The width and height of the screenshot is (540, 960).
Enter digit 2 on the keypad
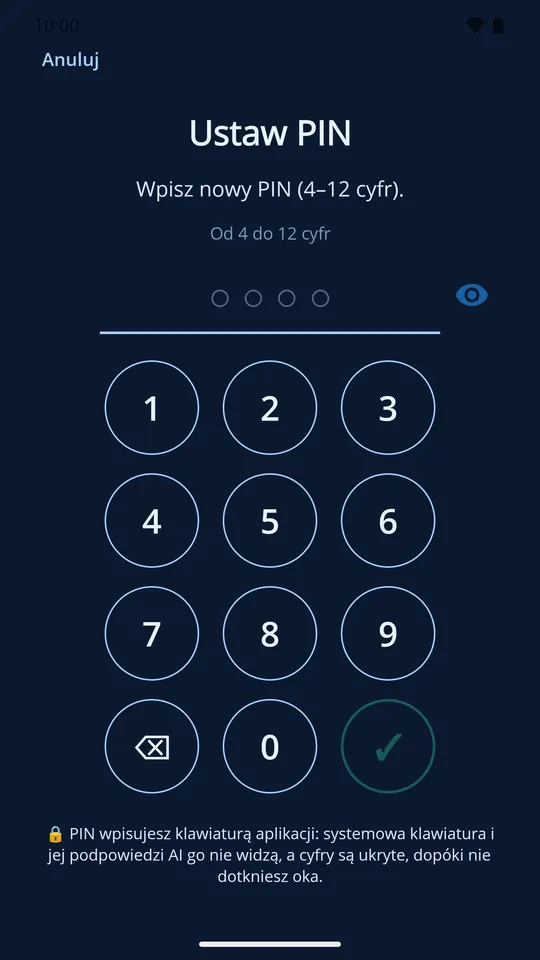(x=270, y=408)
